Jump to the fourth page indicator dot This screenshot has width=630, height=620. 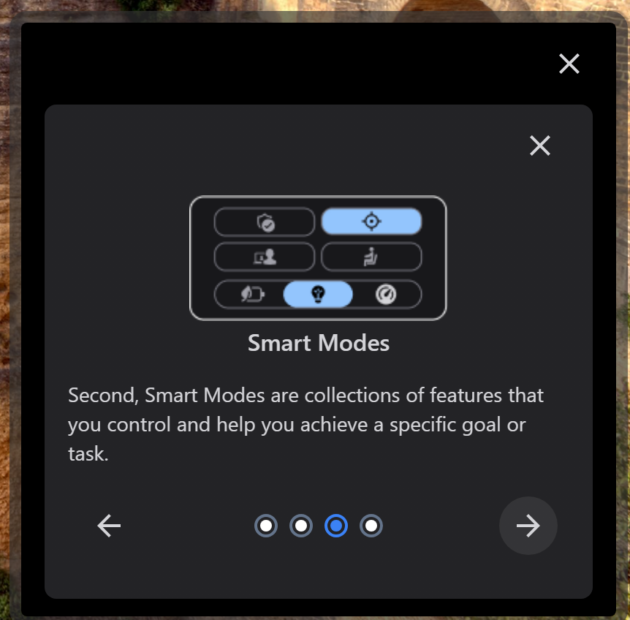pos(371,526)
